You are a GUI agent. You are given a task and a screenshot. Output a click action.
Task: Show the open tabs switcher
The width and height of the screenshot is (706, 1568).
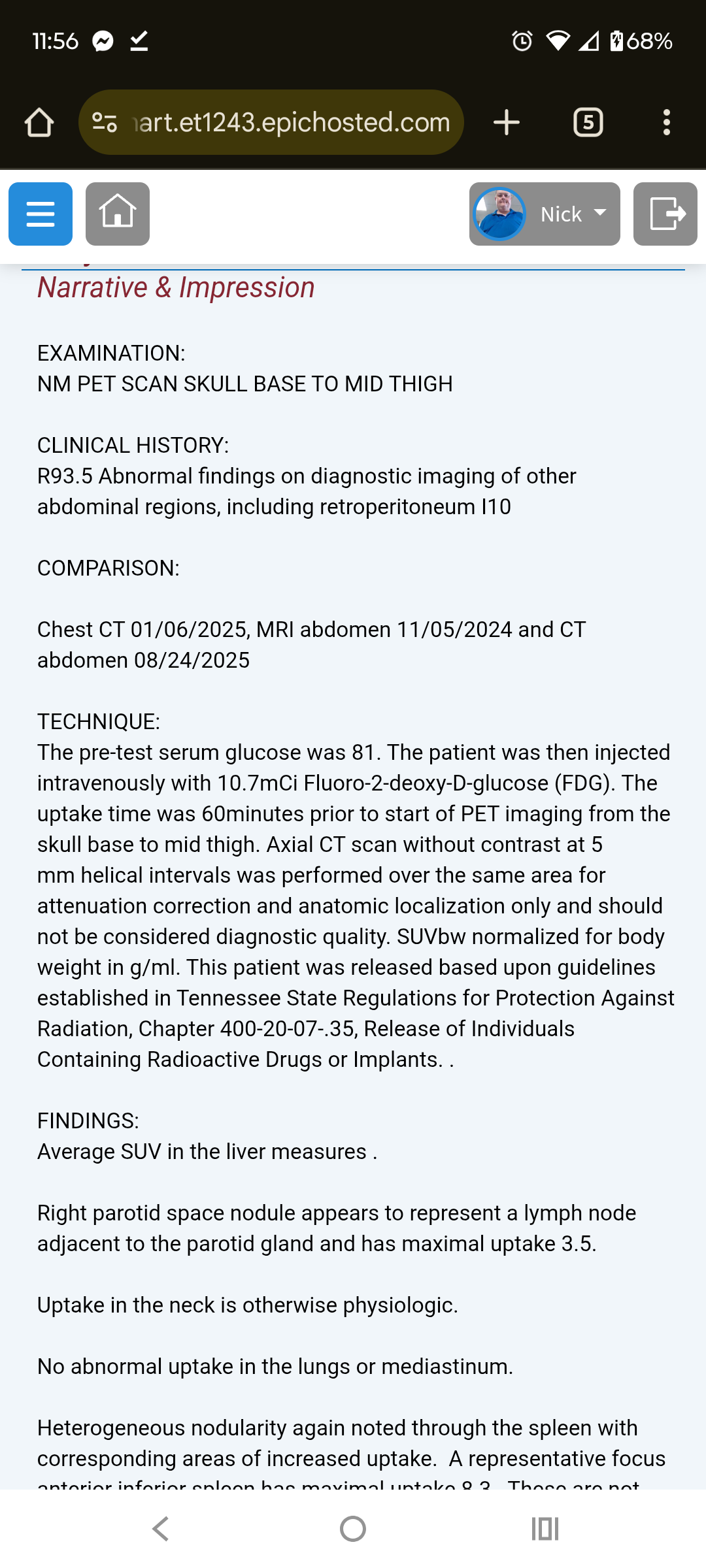click(588, 122)
